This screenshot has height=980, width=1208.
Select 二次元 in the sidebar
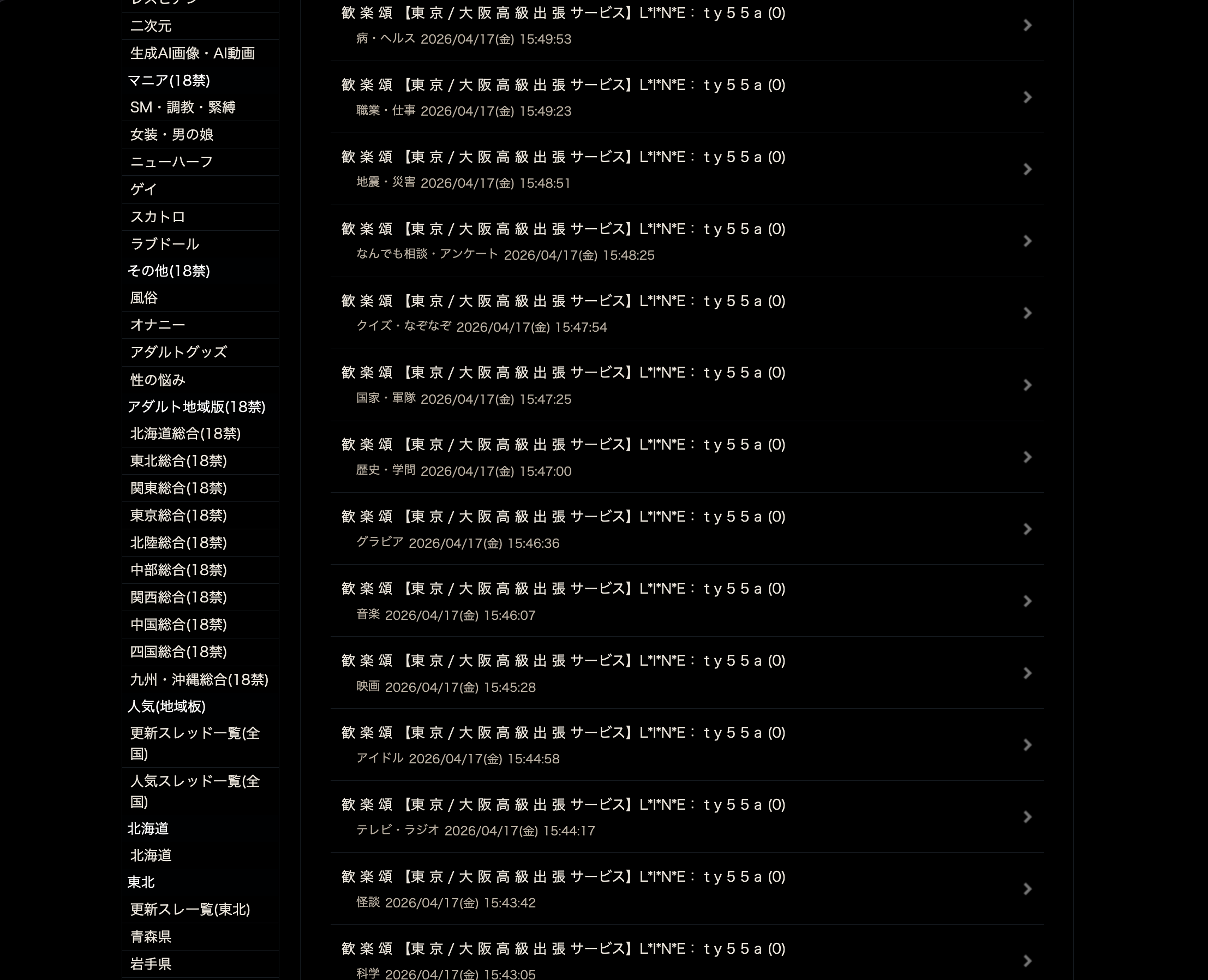click(x=151, y=26)
